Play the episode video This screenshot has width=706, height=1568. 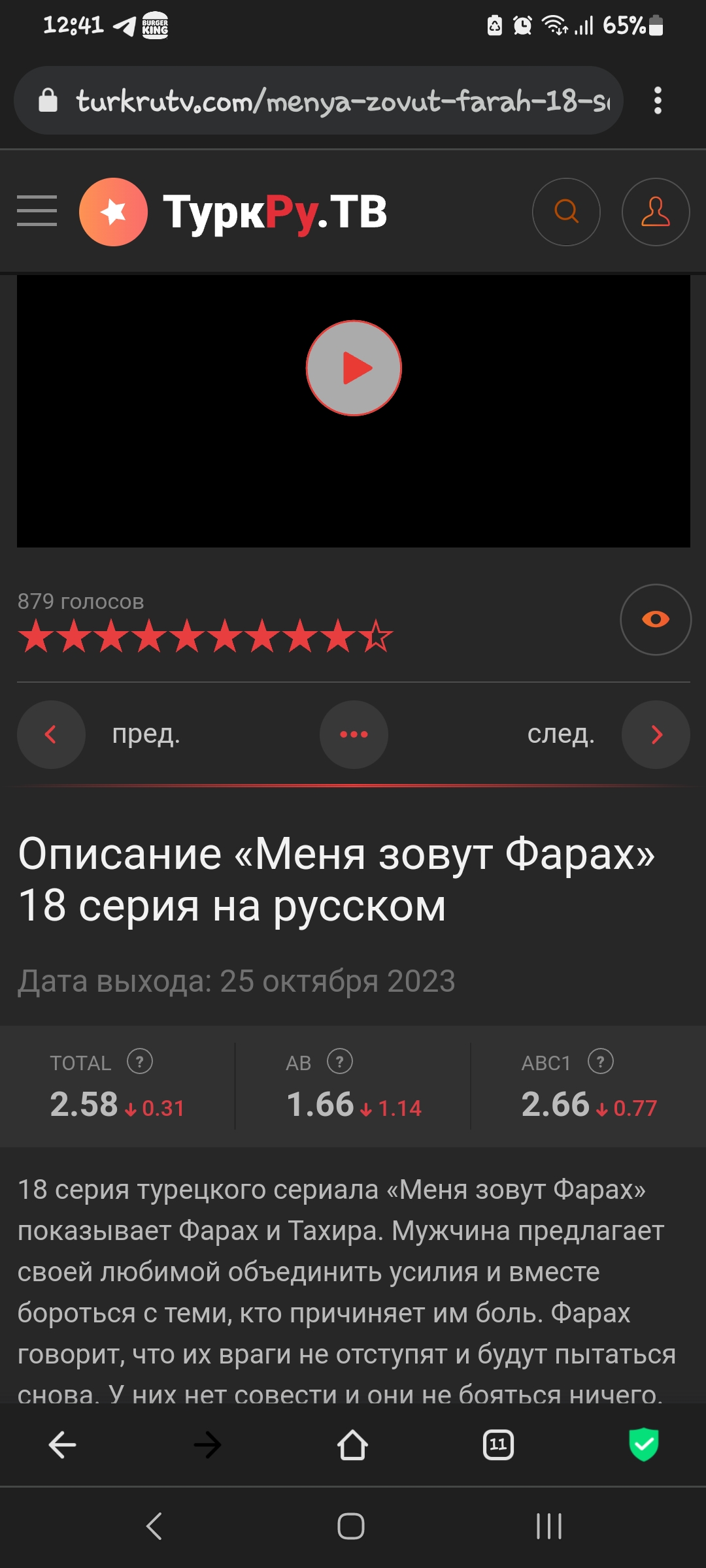[354, 368]
